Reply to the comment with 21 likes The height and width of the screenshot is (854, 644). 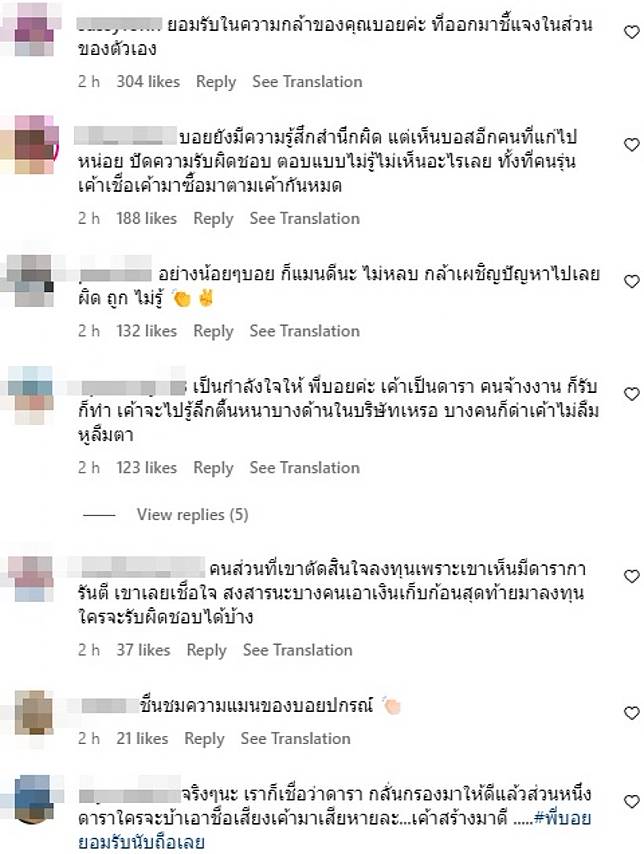click(204, 738)
